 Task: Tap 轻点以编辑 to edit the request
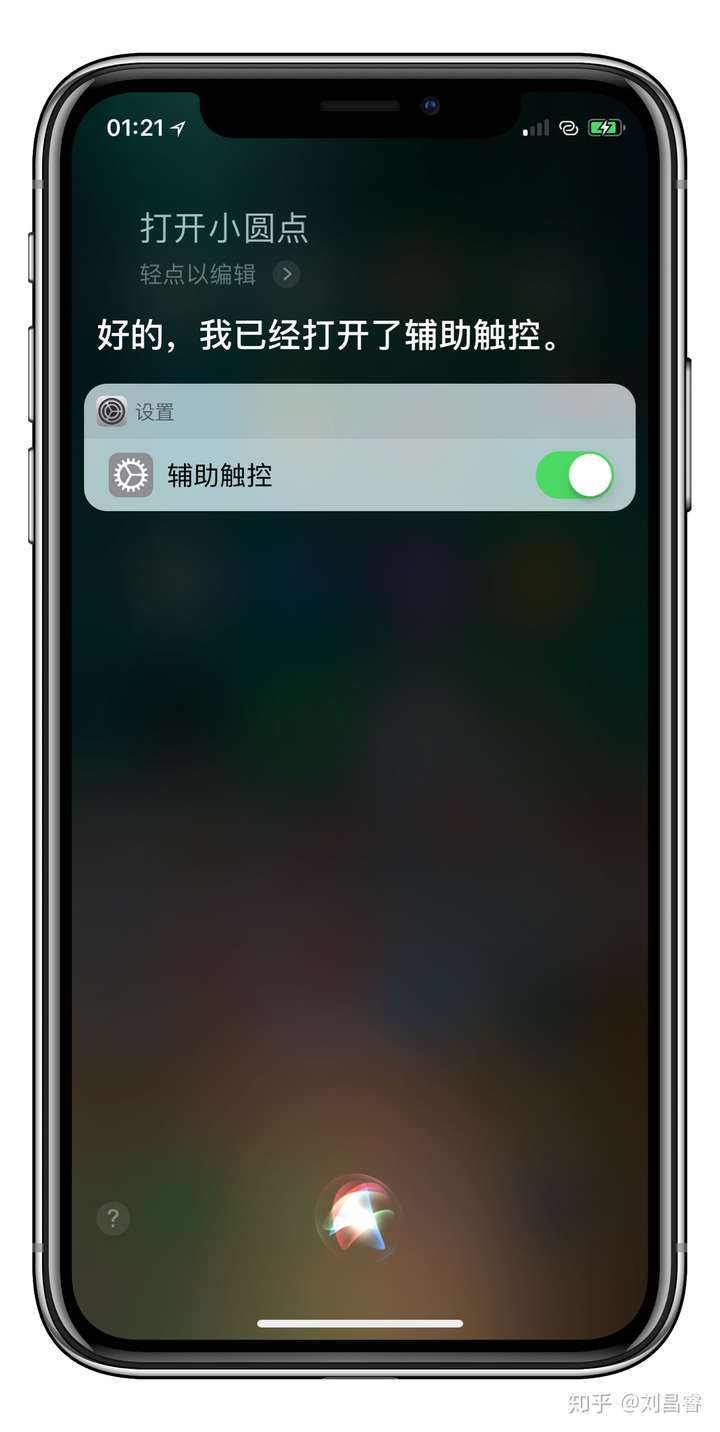click(x=198, y=274)
